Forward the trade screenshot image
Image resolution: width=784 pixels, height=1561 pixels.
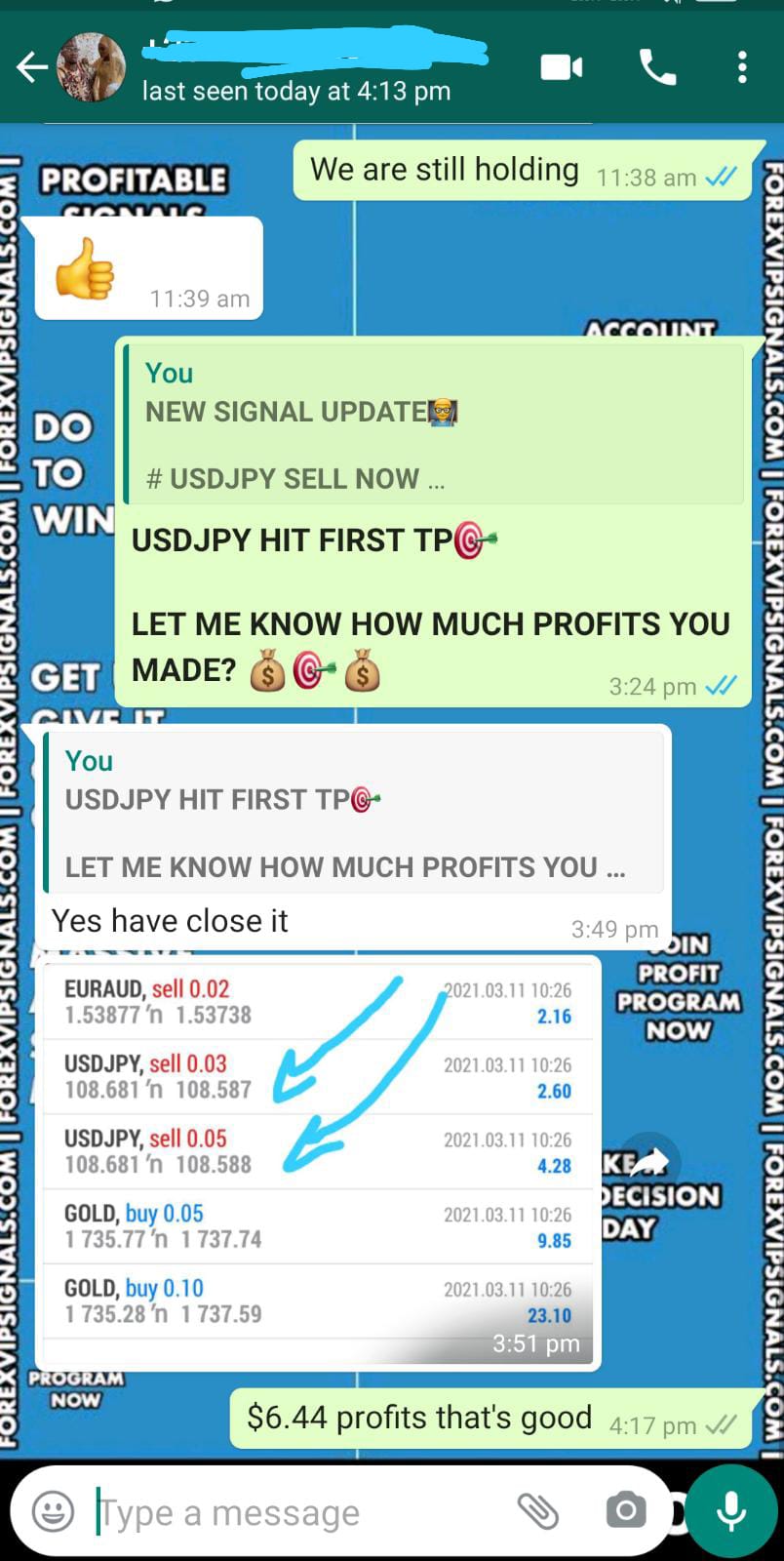pyautogui.click(x=648, y=1160)
